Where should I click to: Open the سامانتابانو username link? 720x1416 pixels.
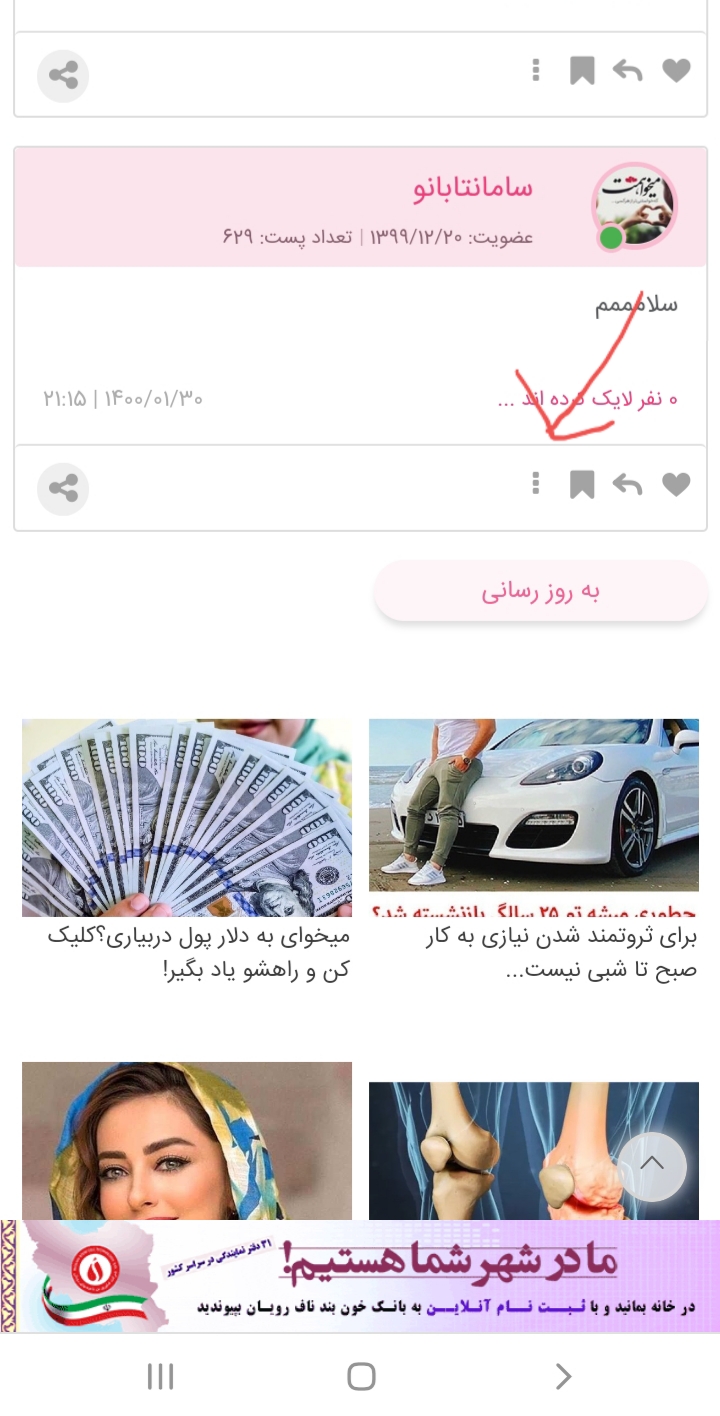(x=472, y=188)
